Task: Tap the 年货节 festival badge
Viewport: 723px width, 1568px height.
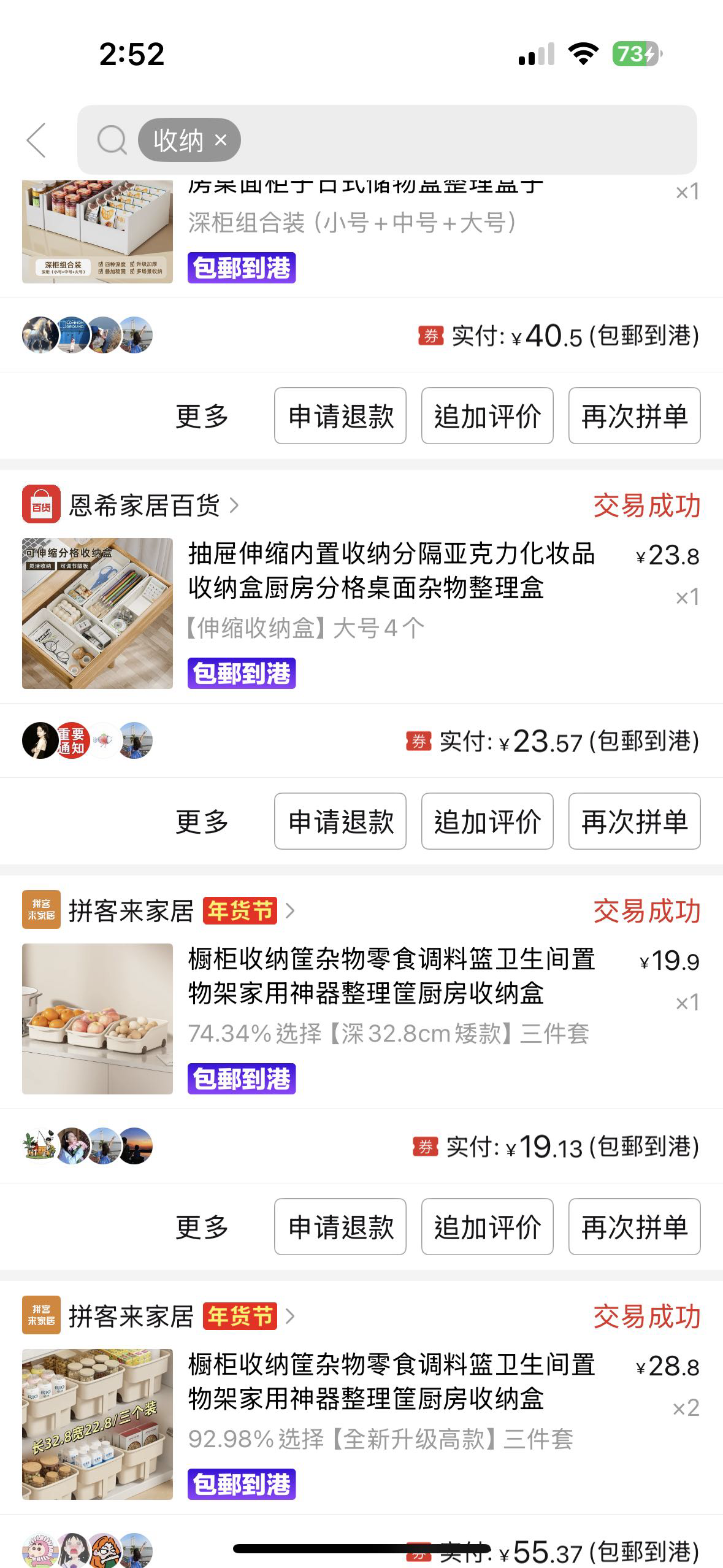Action: (240, 912)
